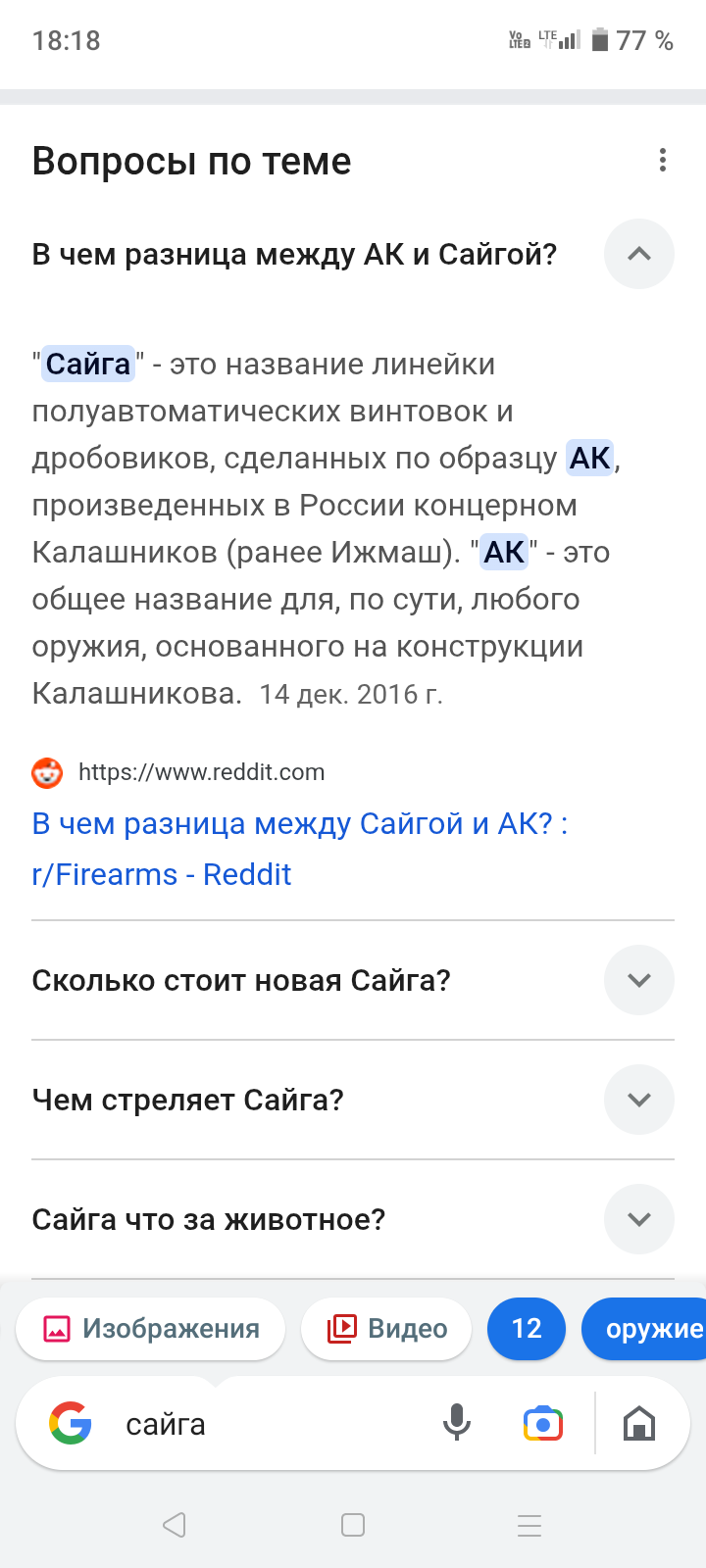Collapse the question about АК and Сайга
706x1568 pixels.
click(x=638, y=254)
